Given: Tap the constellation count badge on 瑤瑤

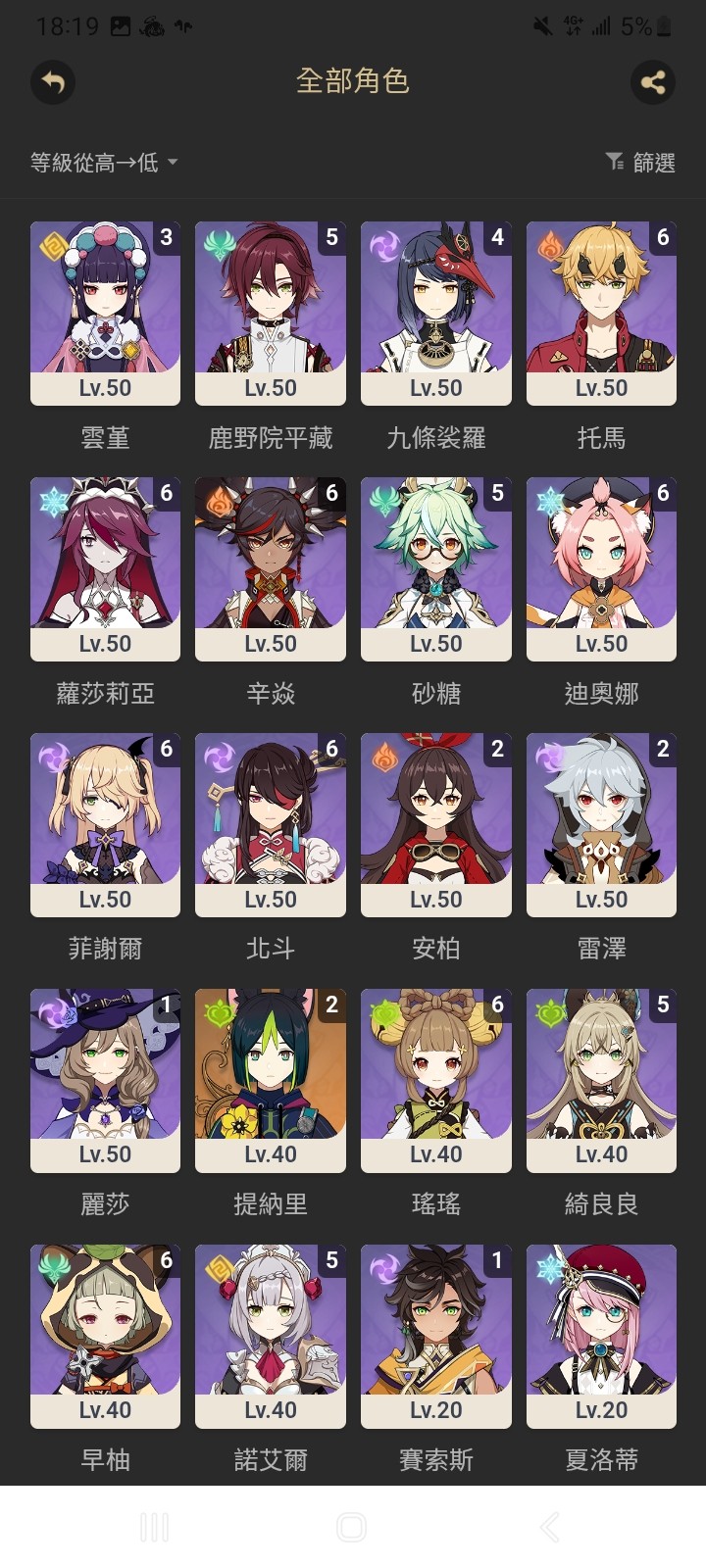Looking at the screenshot, I should 498,1005.
